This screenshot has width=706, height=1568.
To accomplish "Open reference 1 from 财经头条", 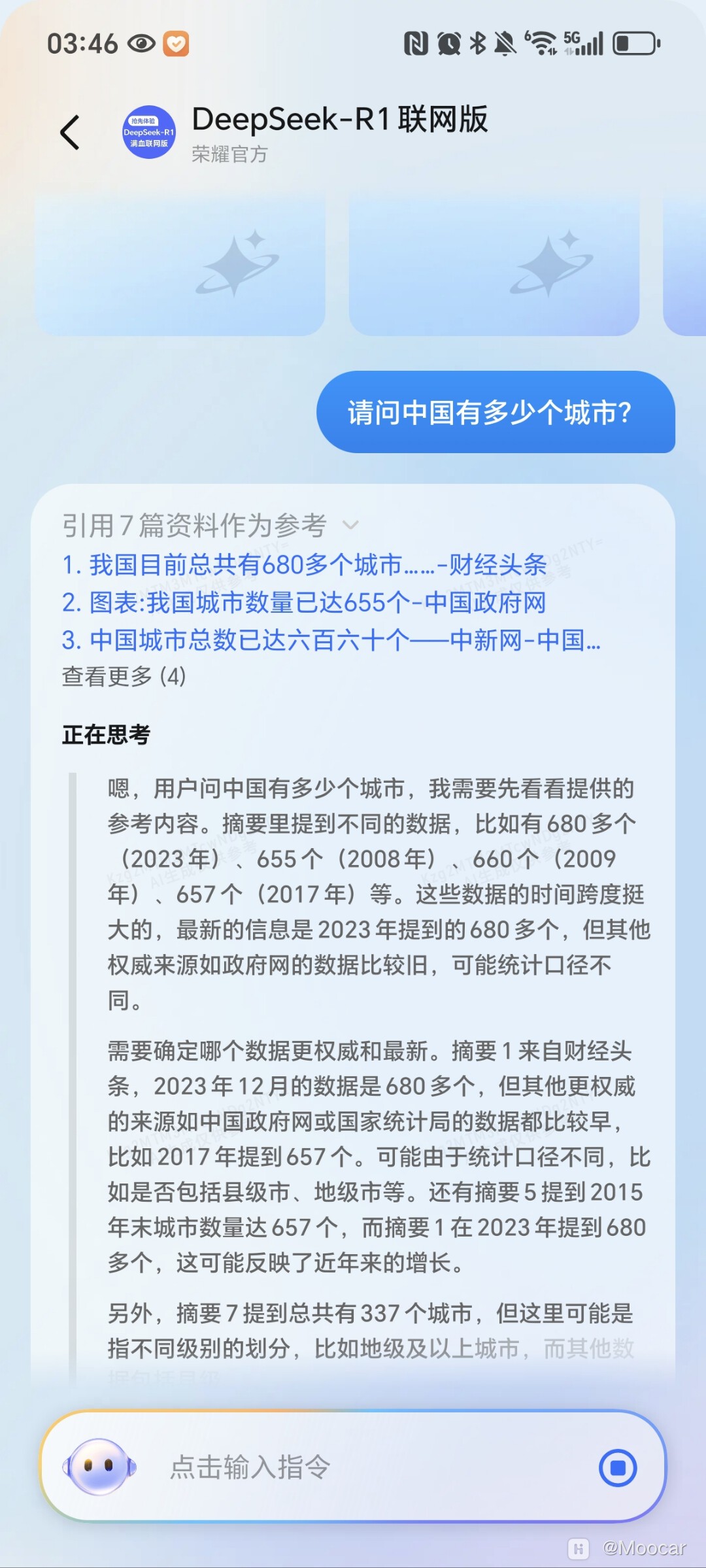I will pos(305,564).
